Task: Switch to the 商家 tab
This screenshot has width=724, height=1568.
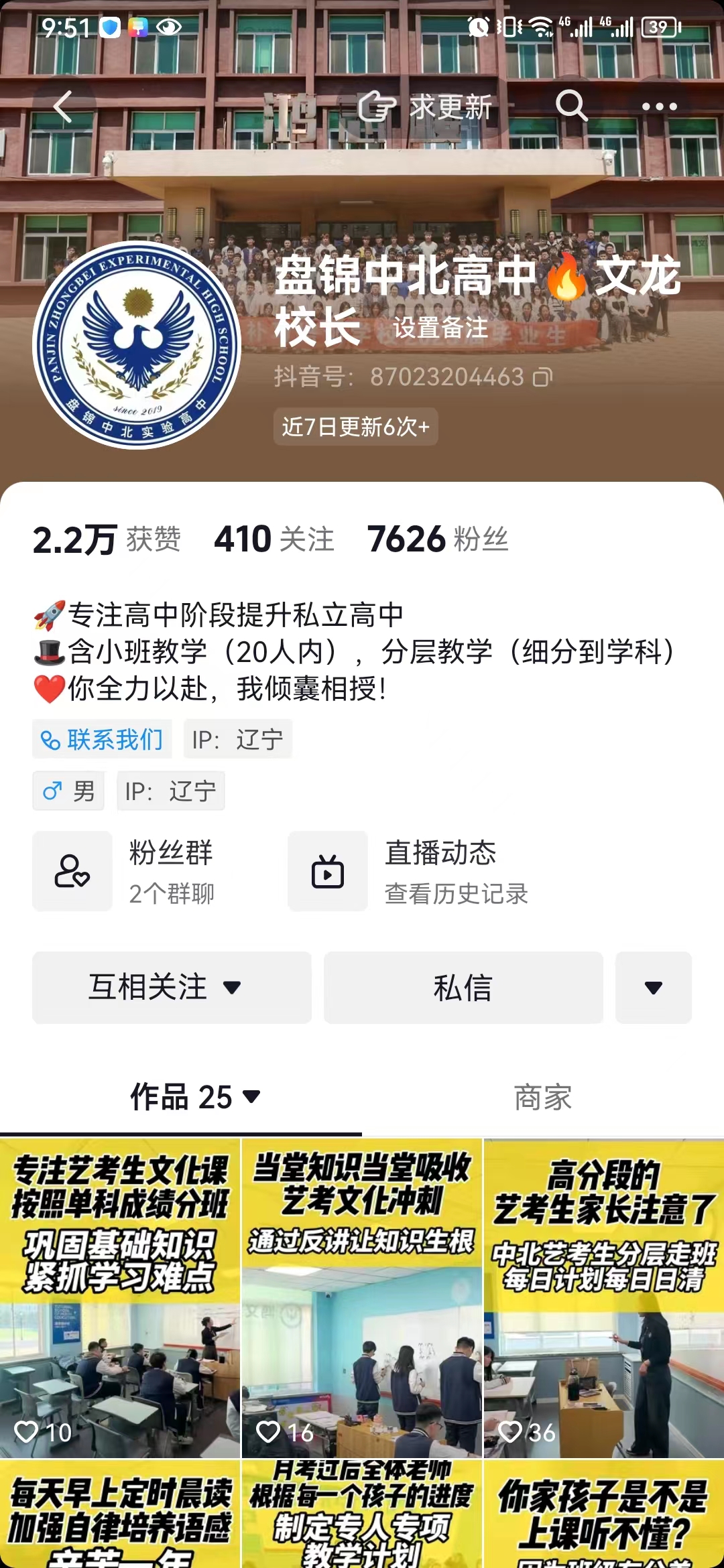Action: point(542,1097)
